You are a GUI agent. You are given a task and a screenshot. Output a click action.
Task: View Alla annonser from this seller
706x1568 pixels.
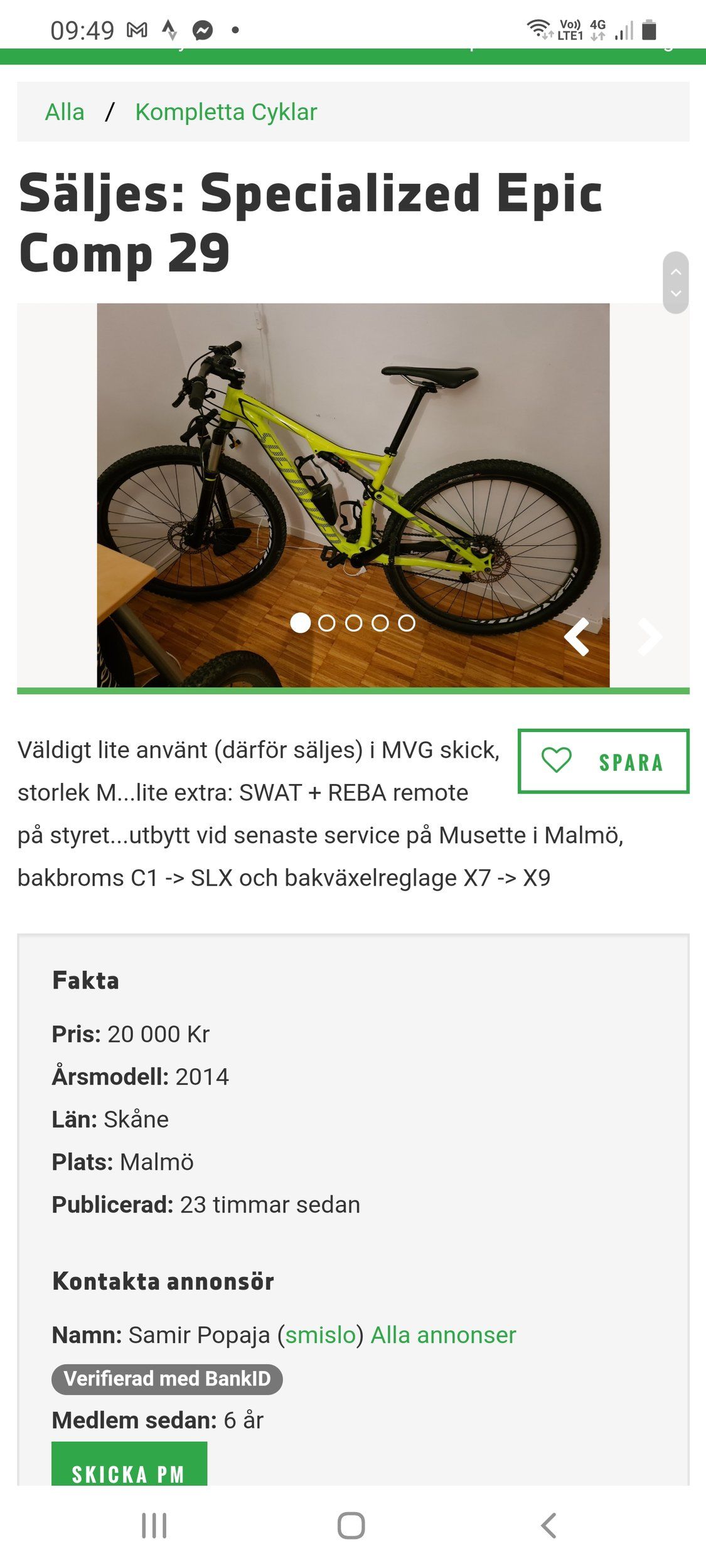[x=443, y=1335]
